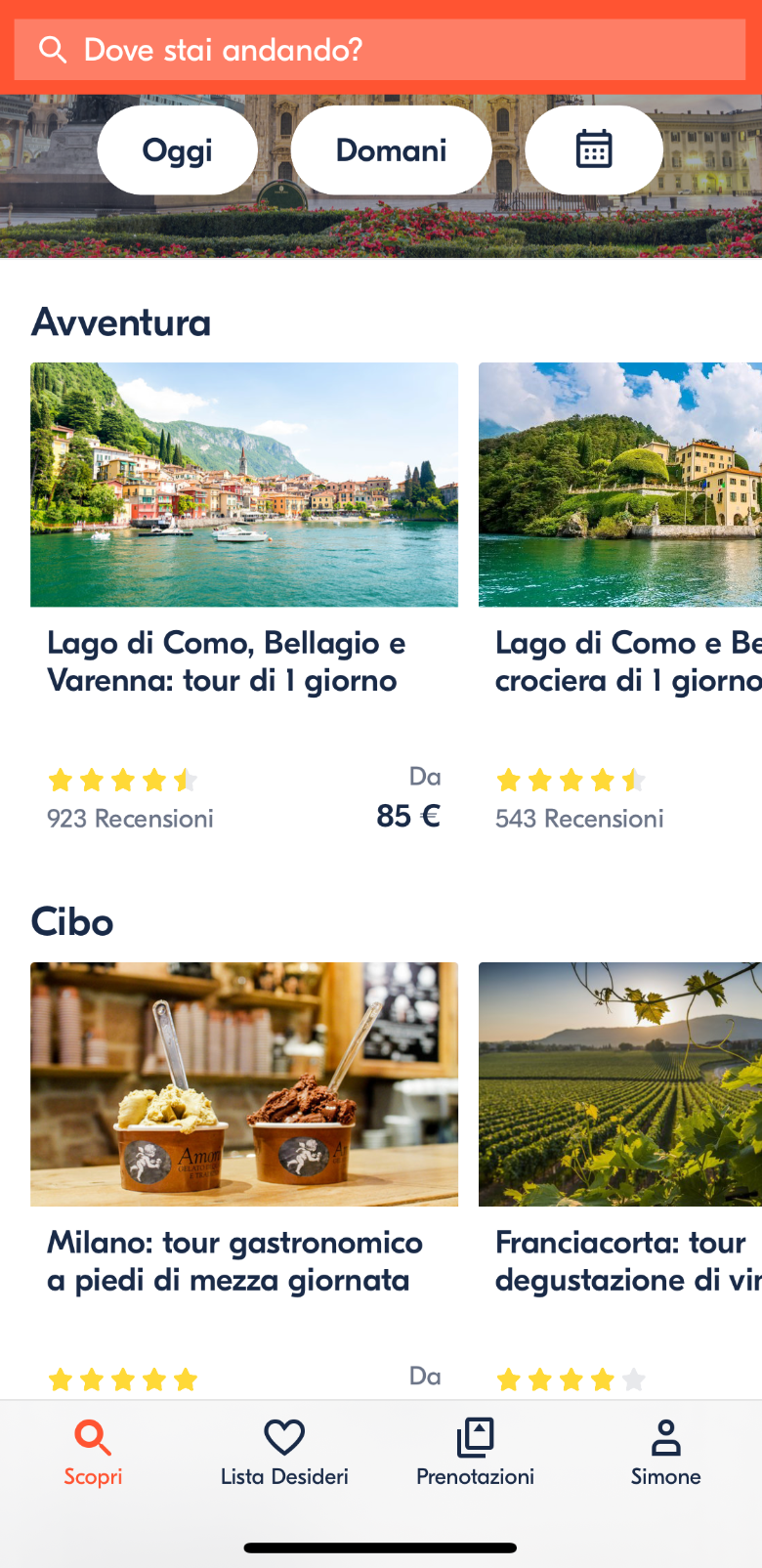
Task: Open Simone's profile icon
Action: [665, 1437]
